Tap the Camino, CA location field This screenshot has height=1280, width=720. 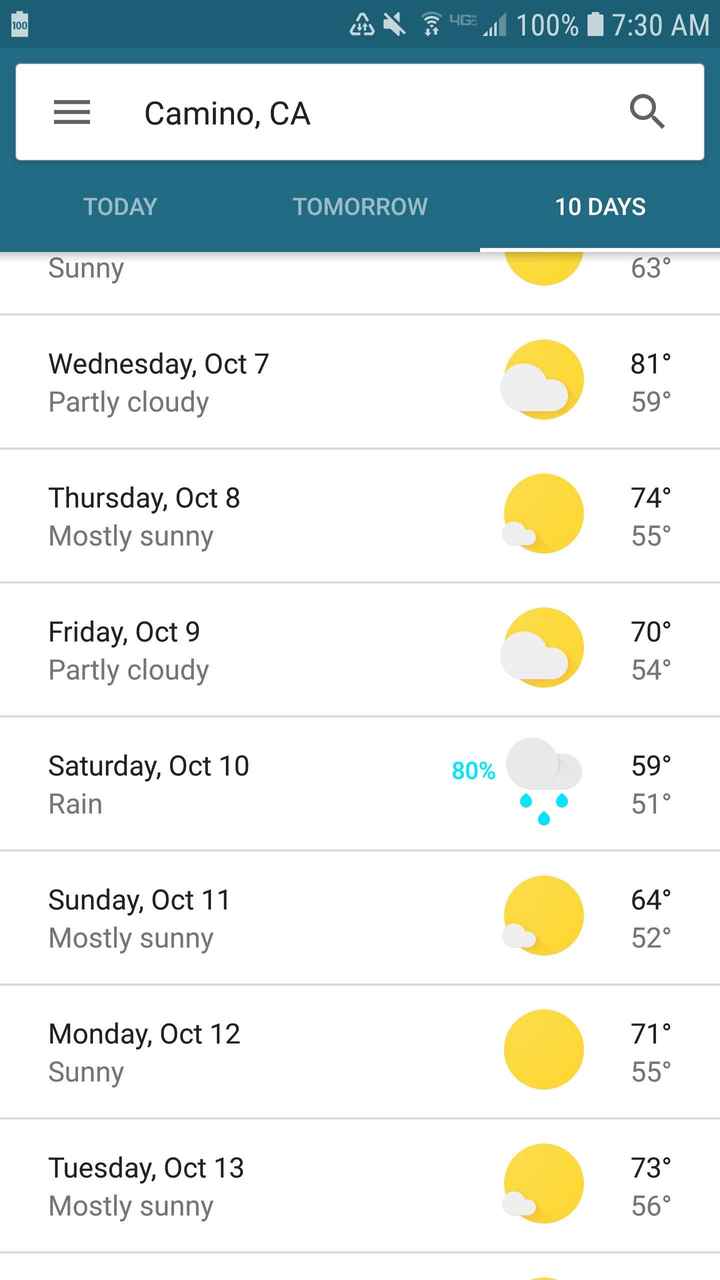click(230, 112)
